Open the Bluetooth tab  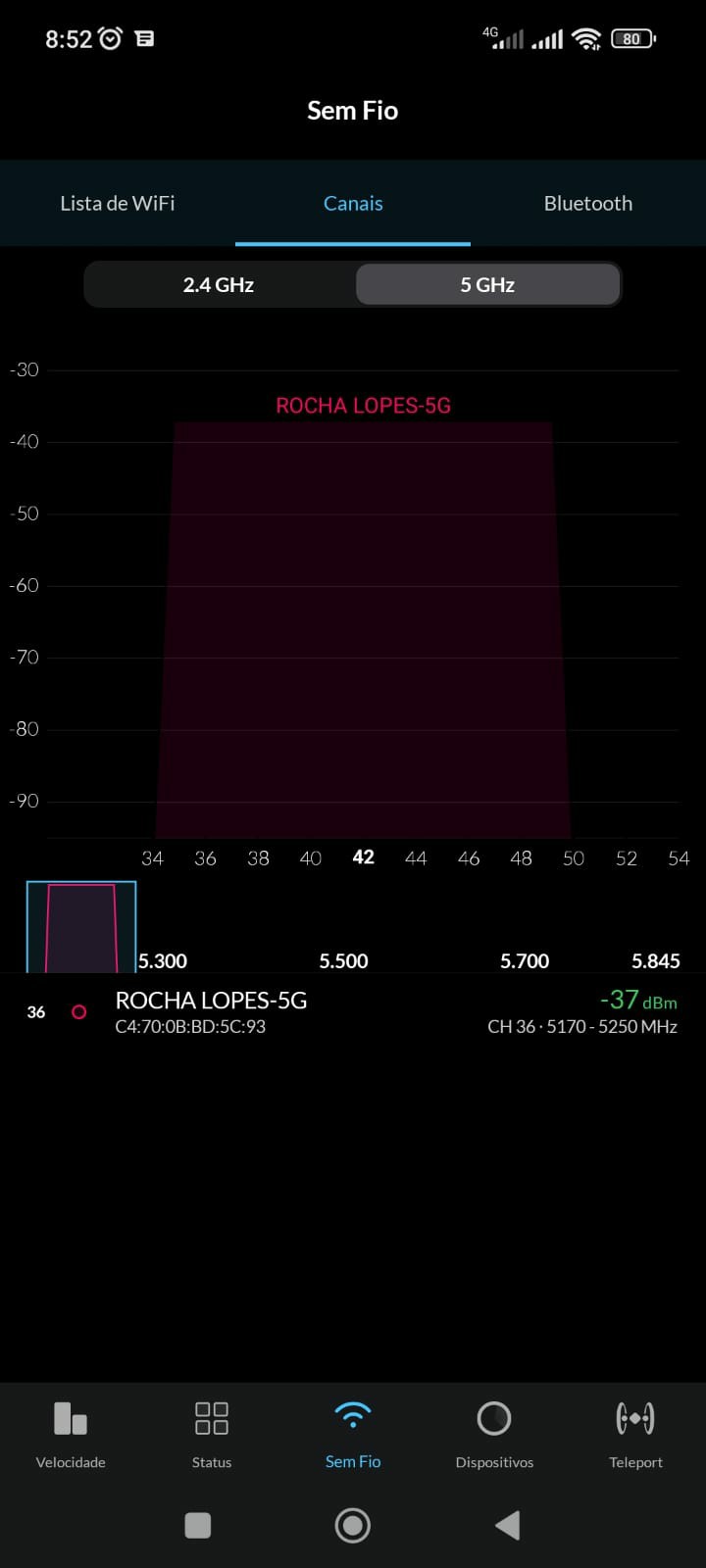tap(587, 204)
